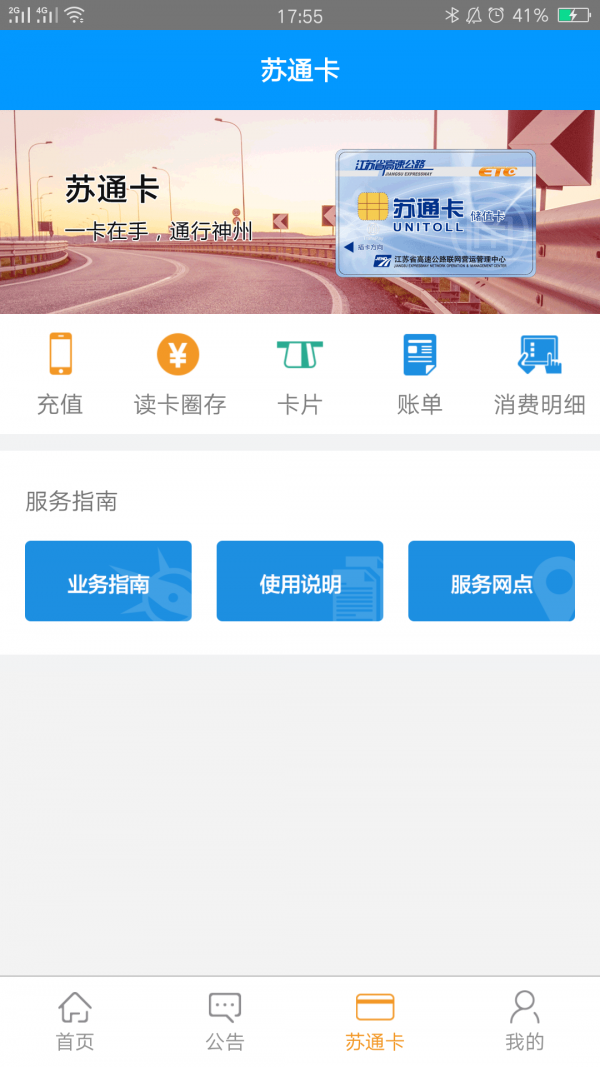Open 充值 recharge option
600x1067 pixels.
tap(60, 374)
